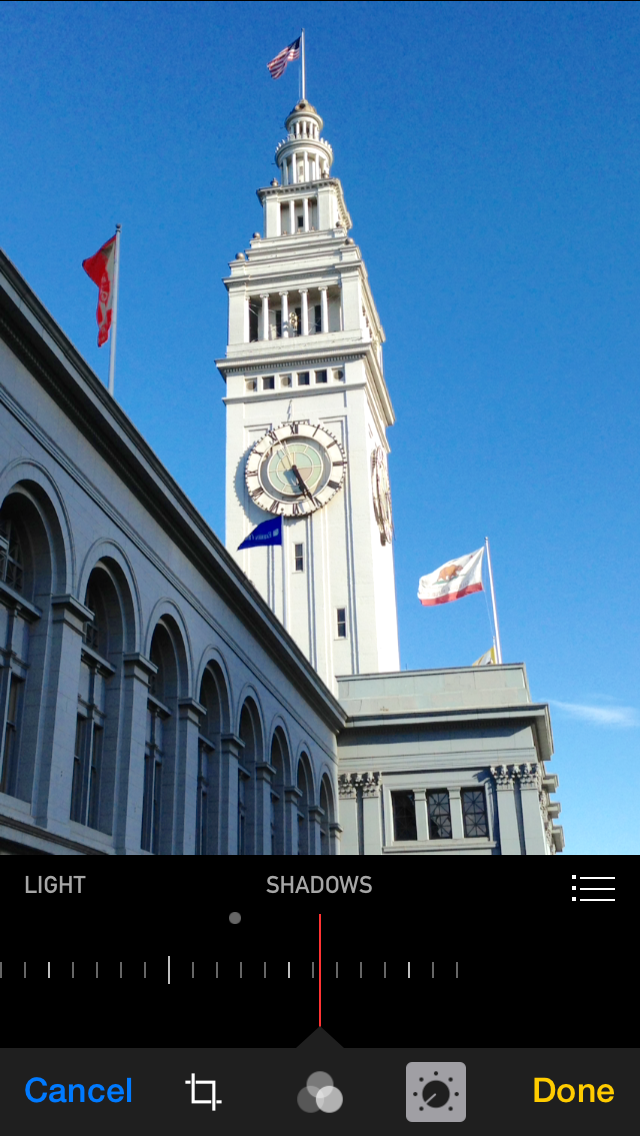
Task: Cancel the photo edits
Action: [78, 1090]
